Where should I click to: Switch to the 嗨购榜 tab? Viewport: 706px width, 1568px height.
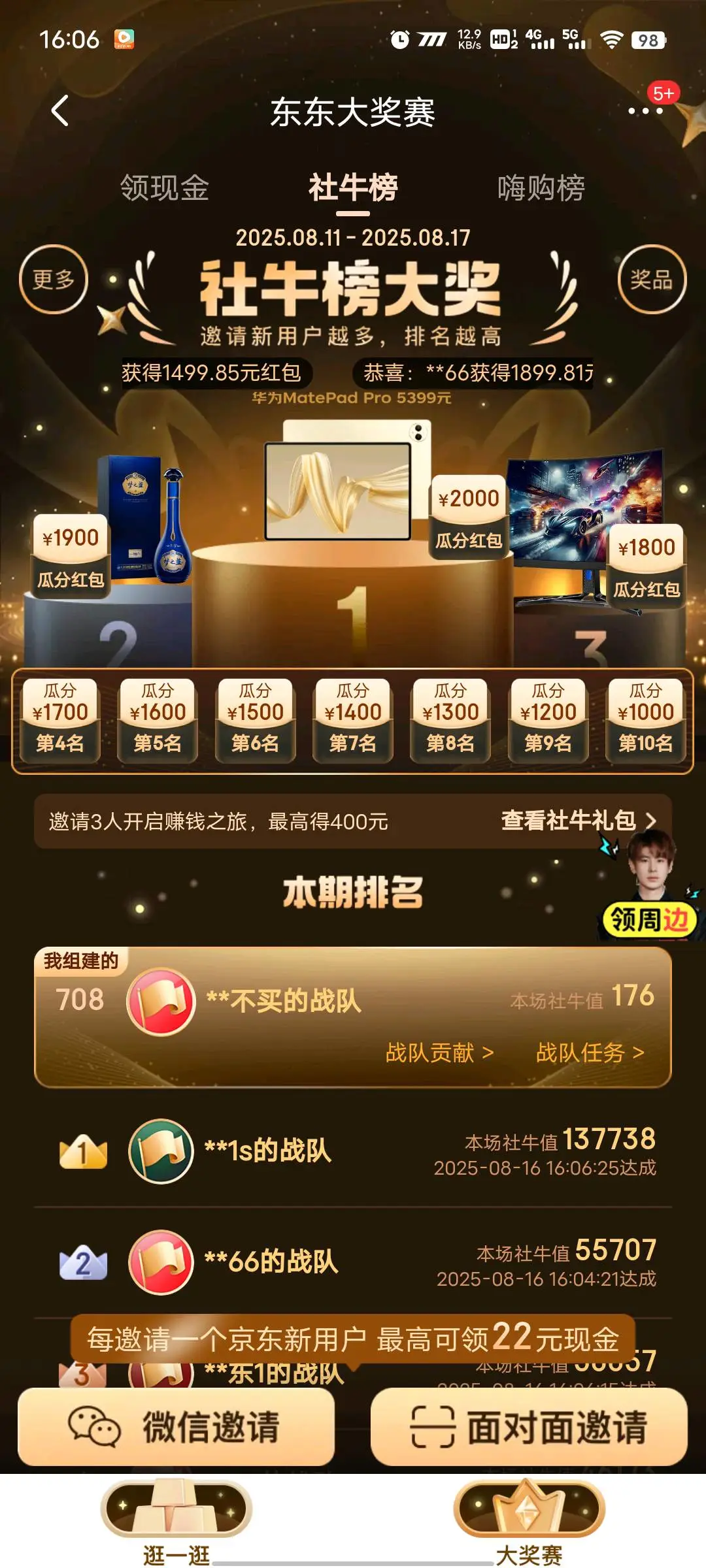point(541,188)
